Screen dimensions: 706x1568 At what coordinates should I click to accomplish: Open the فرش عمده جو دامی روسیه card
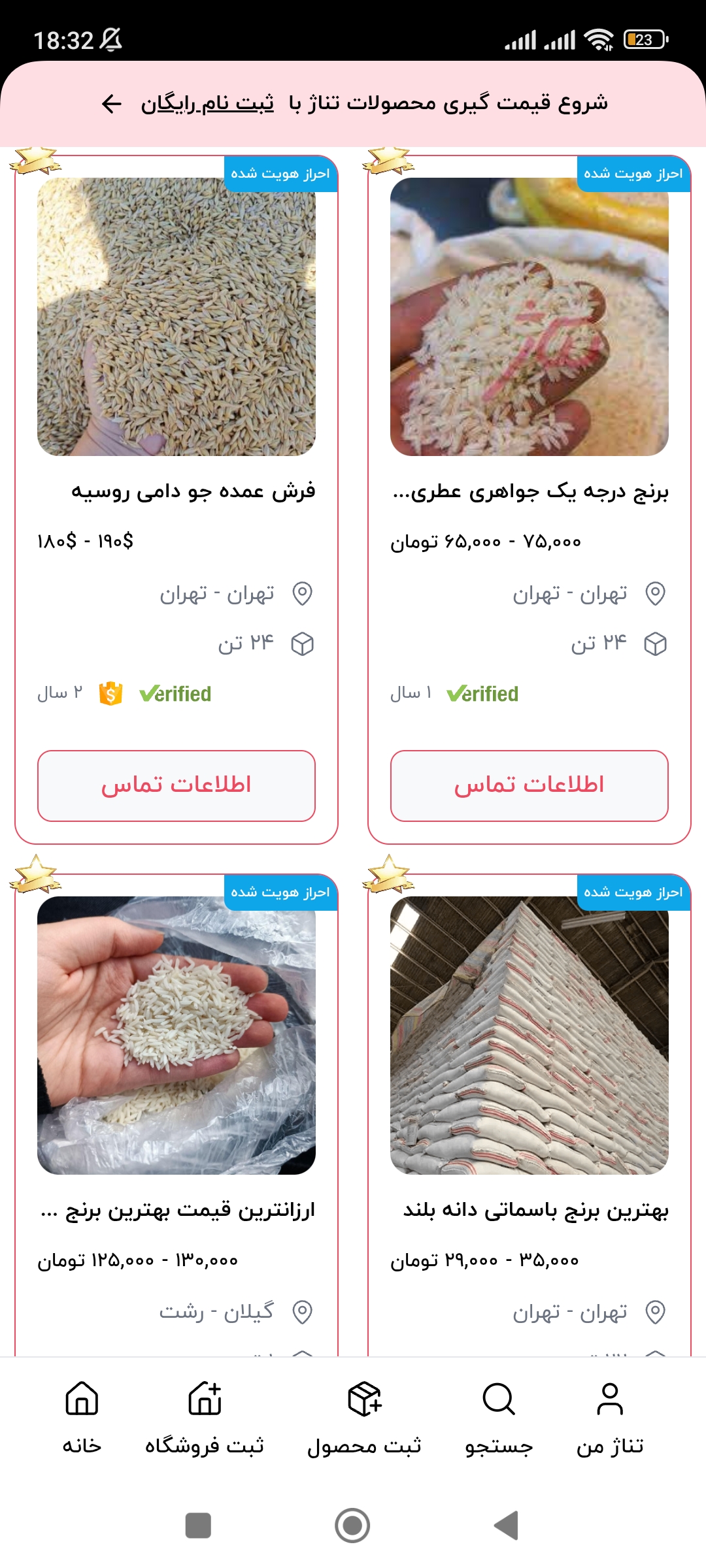click(176, 318)
